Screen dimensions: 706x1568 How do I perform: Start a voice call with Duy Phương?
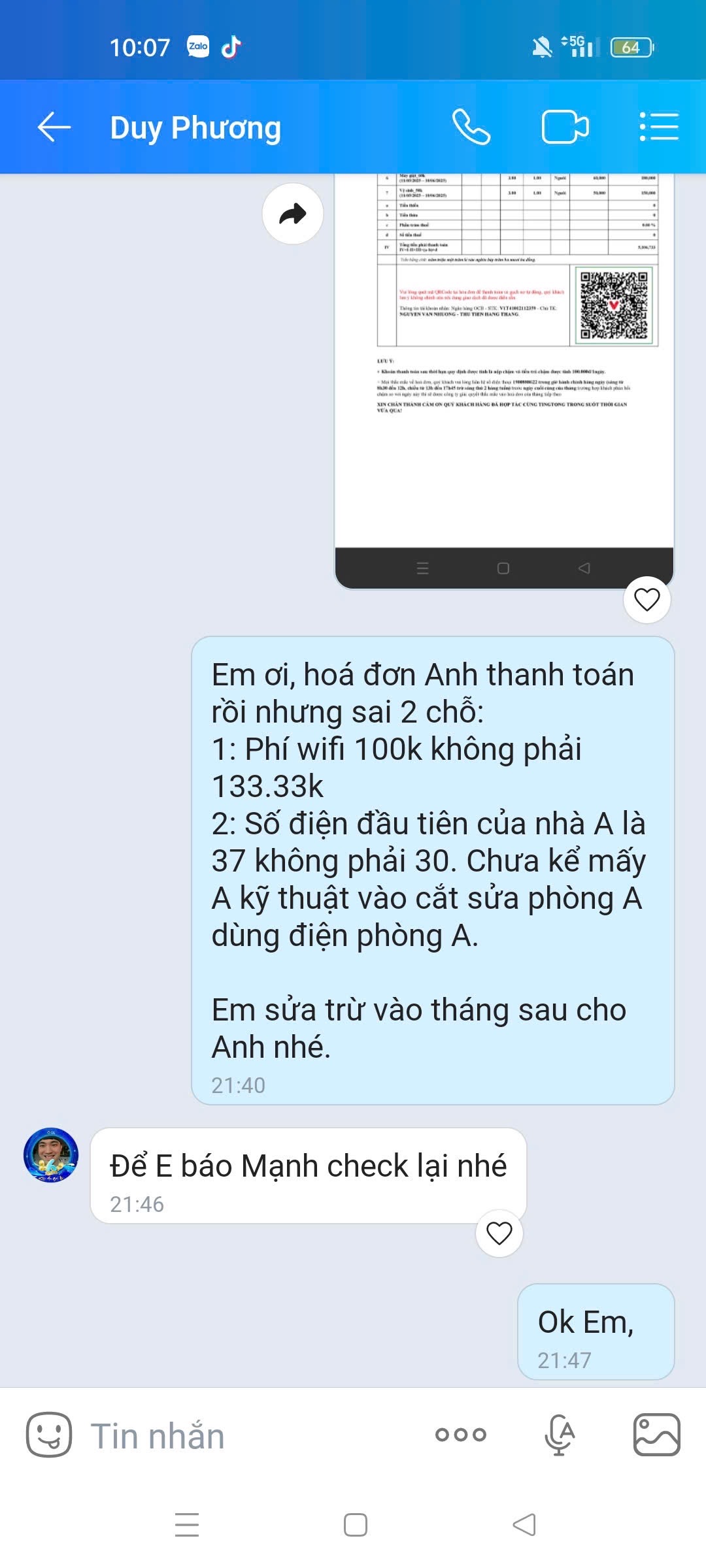click(x=471, y=127)
